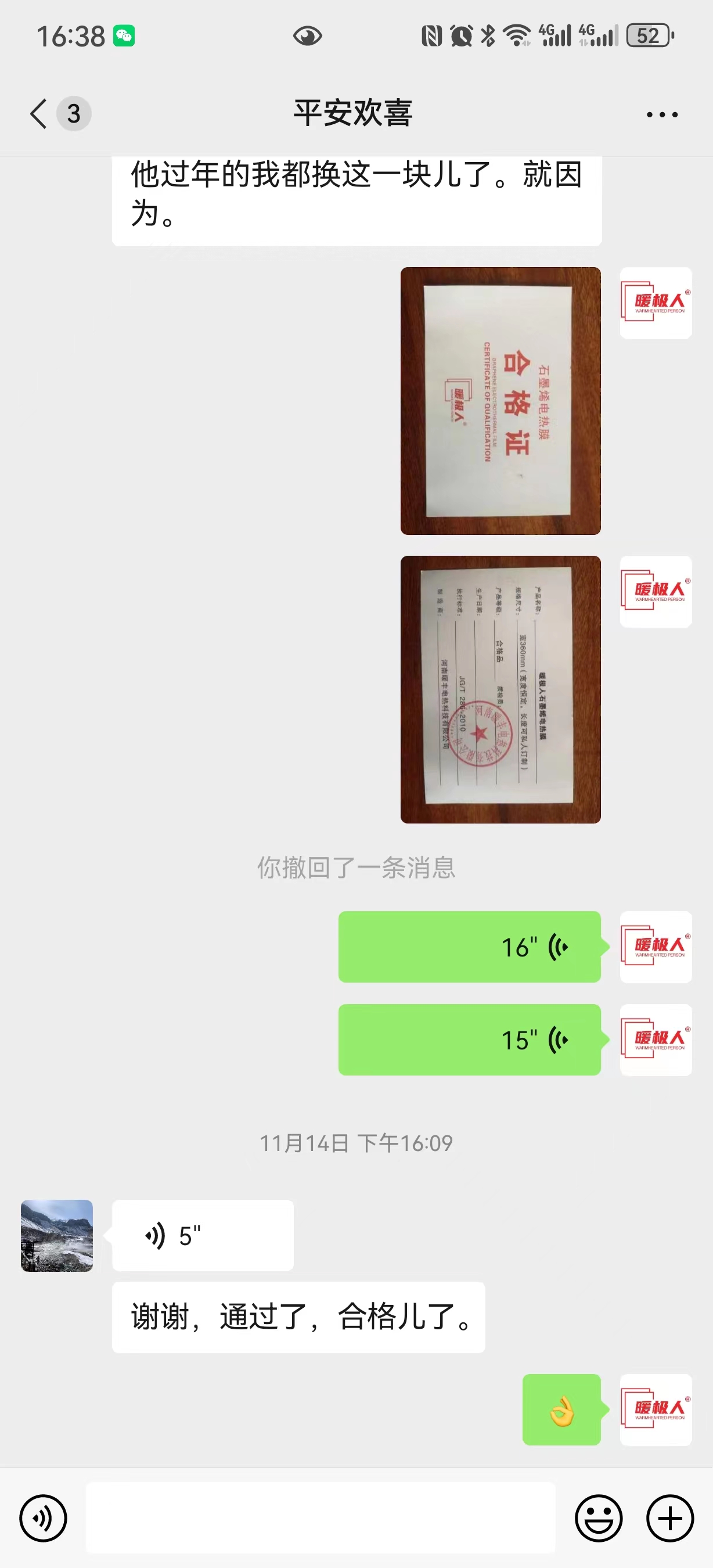Open the chat info overflow menu

[662, 114]
